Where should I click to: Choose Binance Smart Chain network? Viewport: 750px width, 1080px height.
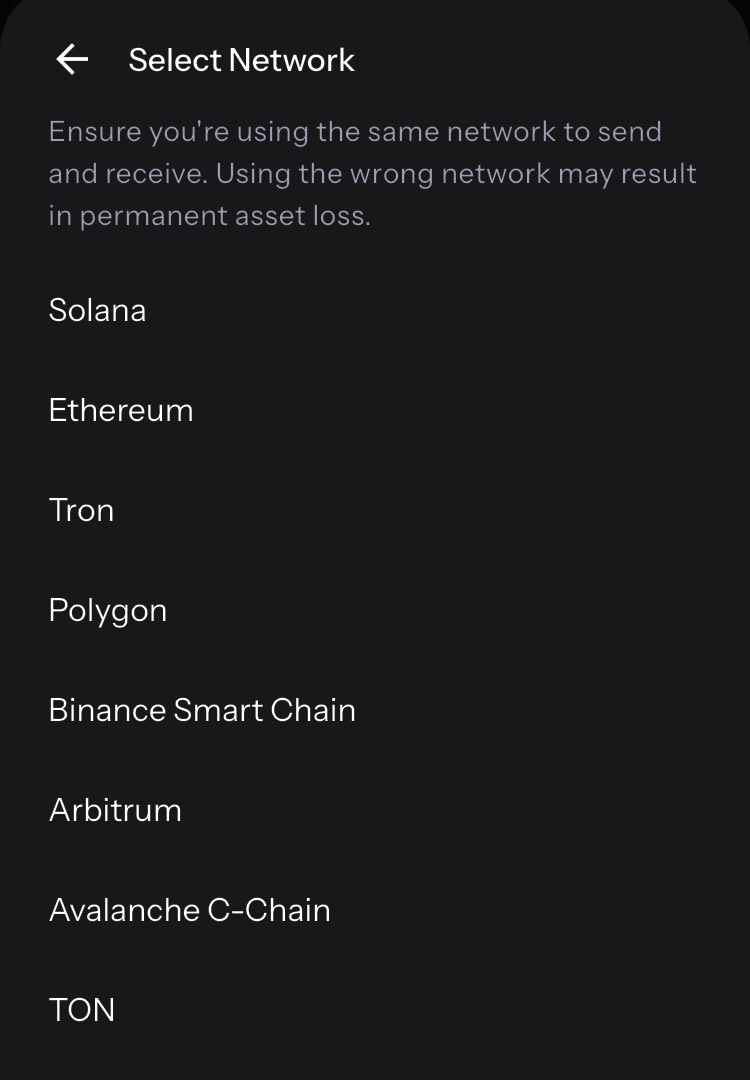[x=202, y=710]
